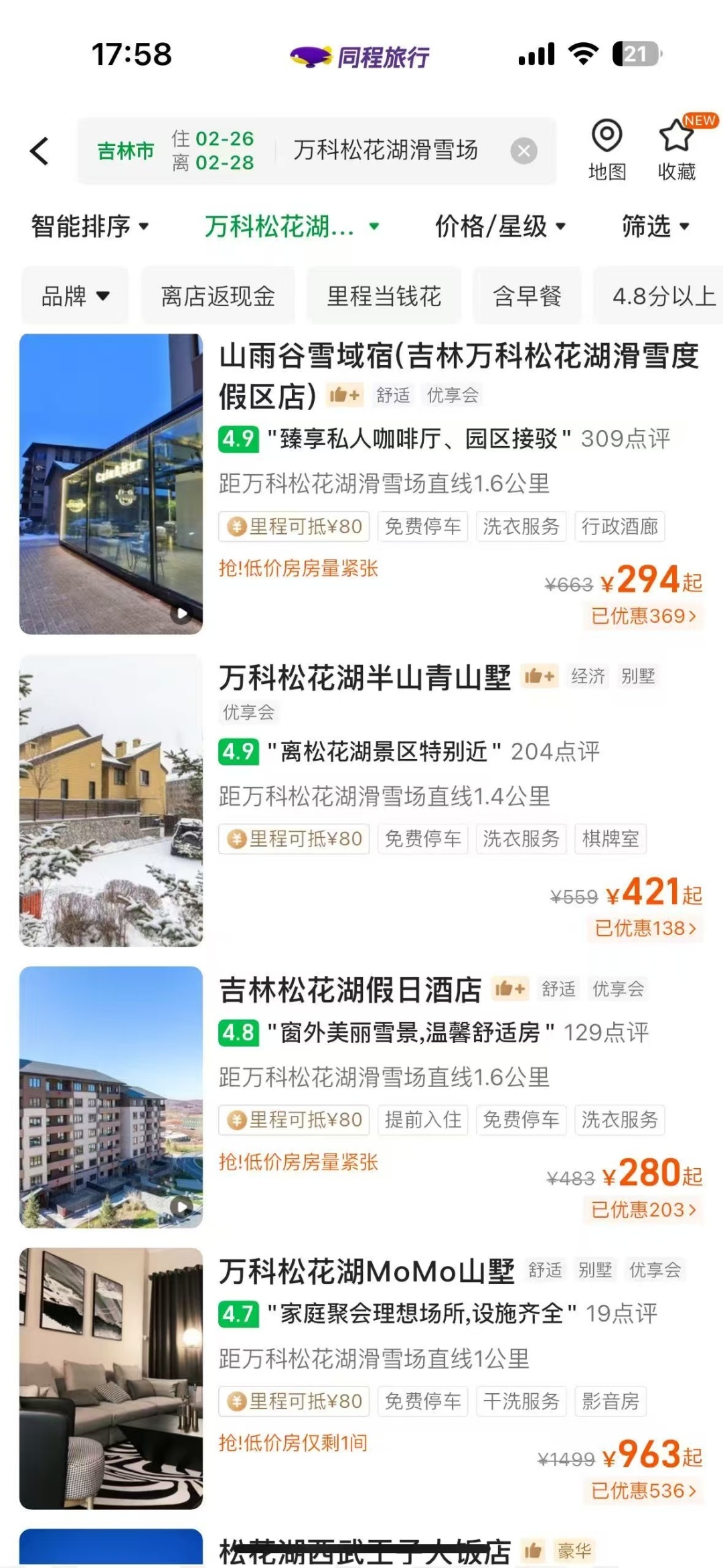Image resolution: width=723 pixels, height=1568 pixels.
Task: Open the 地图 map view
Action: pos(607,151)
